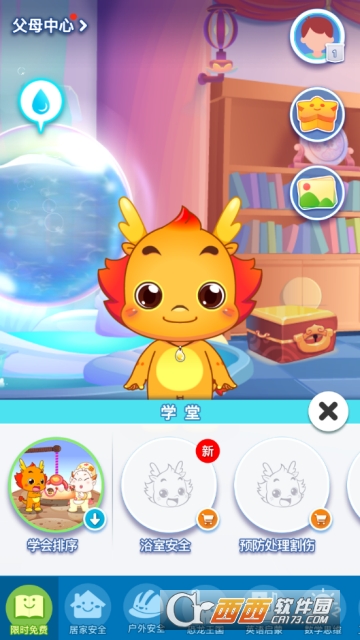Tap the treasure chest on the floor

click(292, 334)
